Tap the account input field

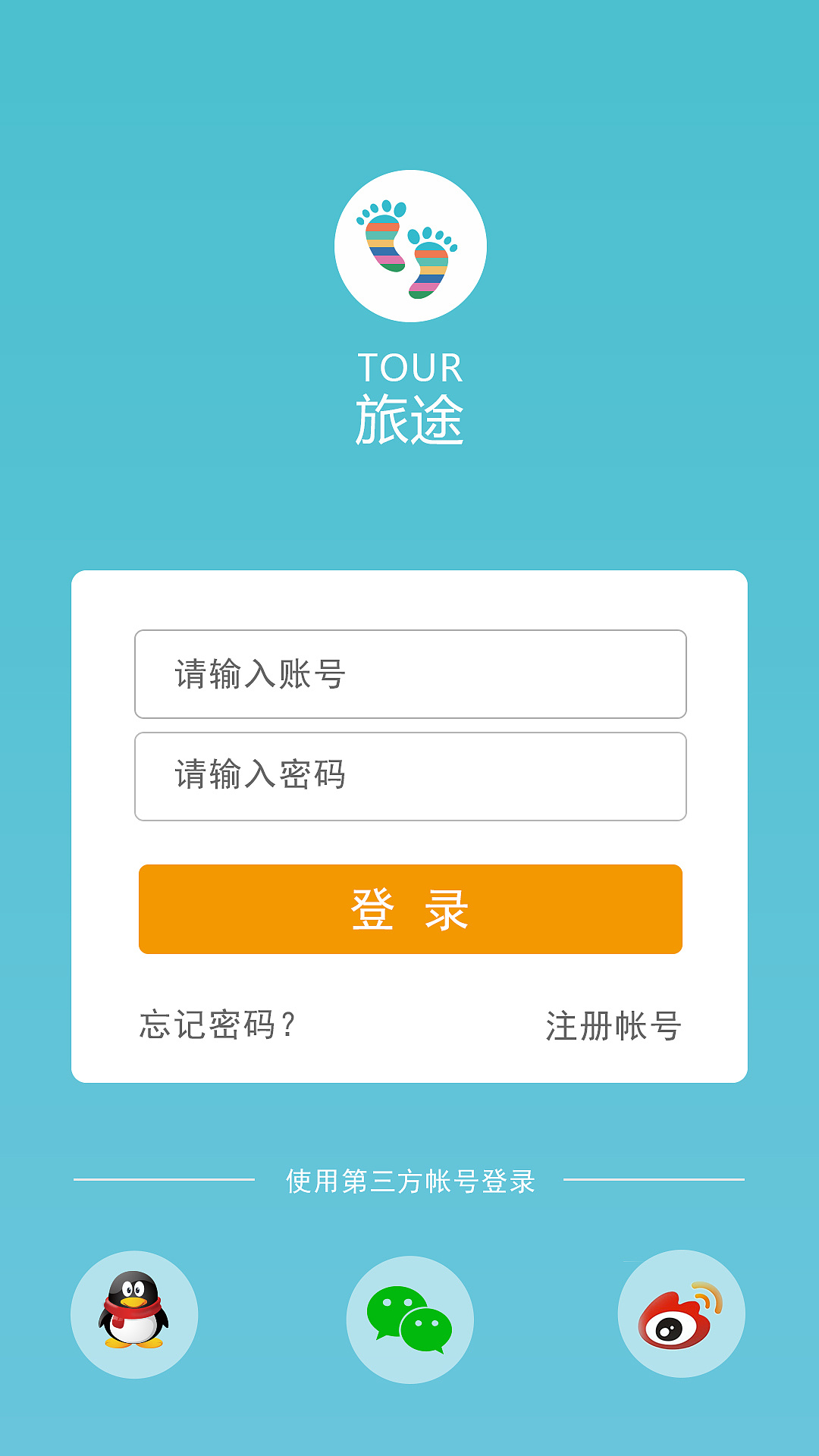pyautogui.click(x=410, y=674)
